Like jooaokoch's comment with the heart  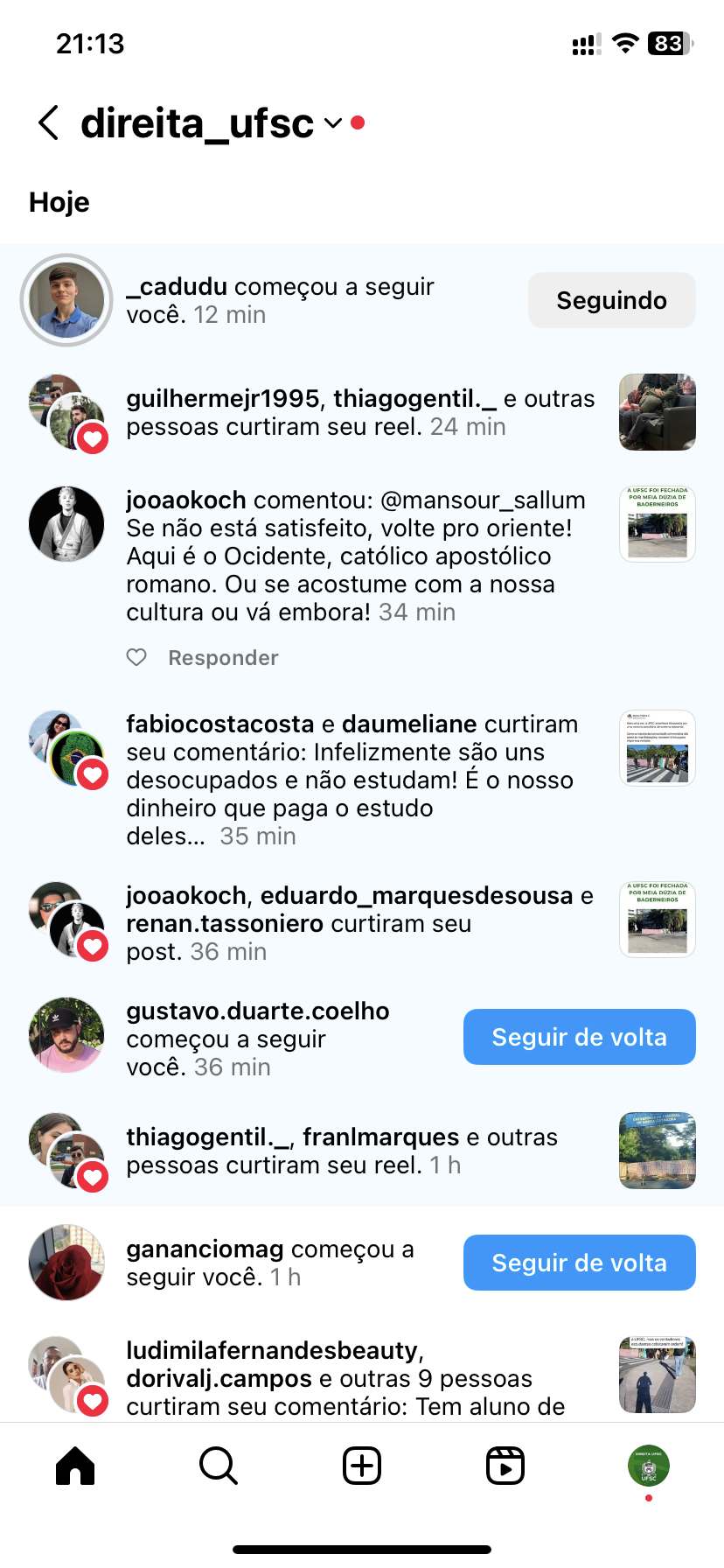coord(137,657)
